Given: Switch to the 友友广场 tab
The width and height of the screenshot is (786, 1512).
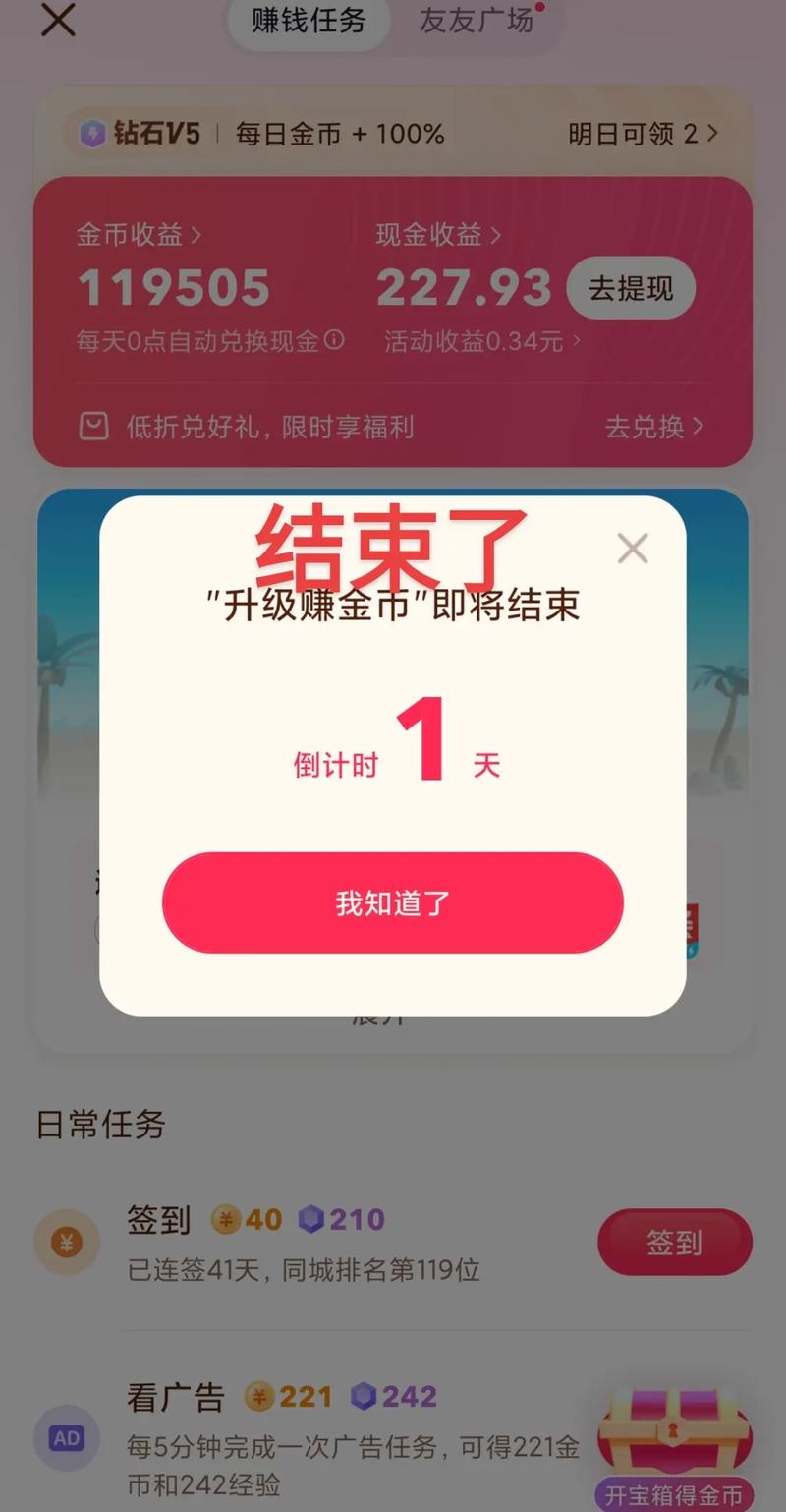Looking at the screenshot, I should coord(477,21).
